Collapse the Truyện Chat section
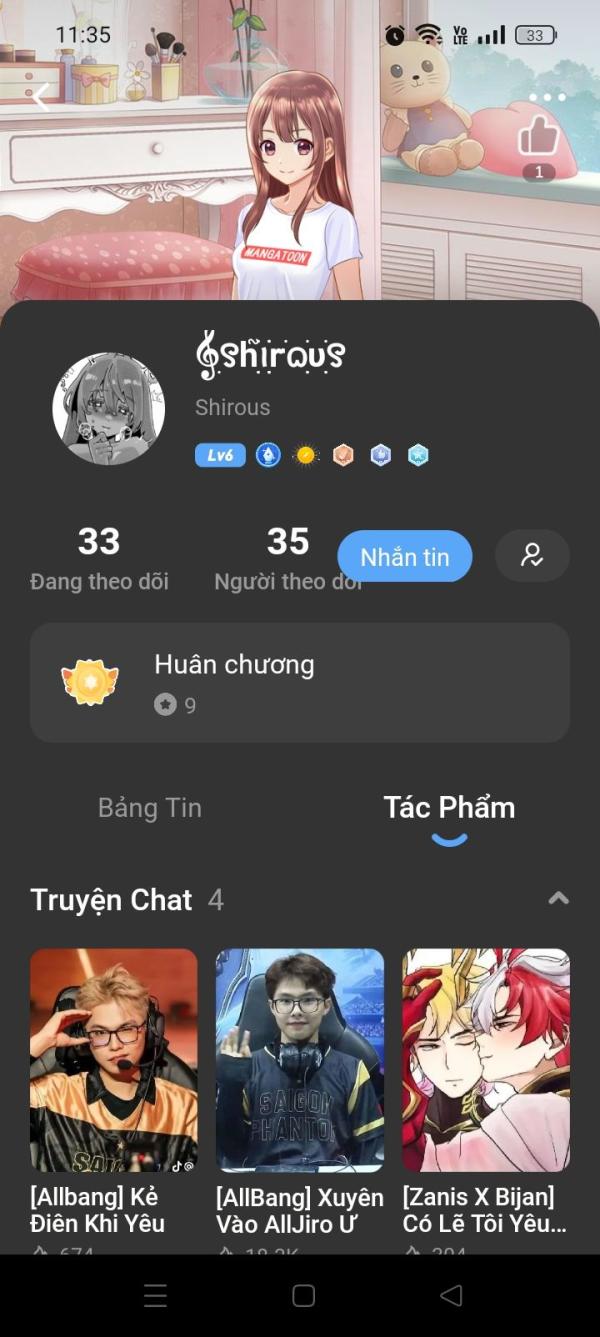This screenshot has height=1337, width=600. (558, 898)
